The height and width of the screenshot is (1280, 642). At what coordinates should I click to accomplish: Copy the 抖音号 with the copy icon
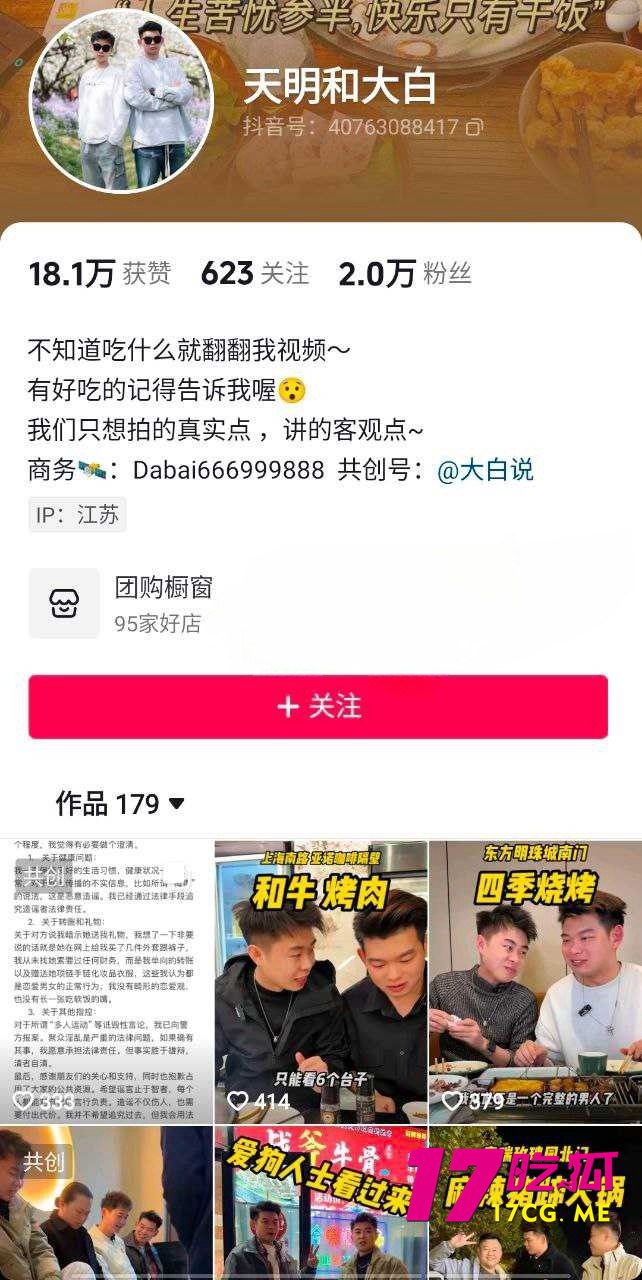point(474,127)
